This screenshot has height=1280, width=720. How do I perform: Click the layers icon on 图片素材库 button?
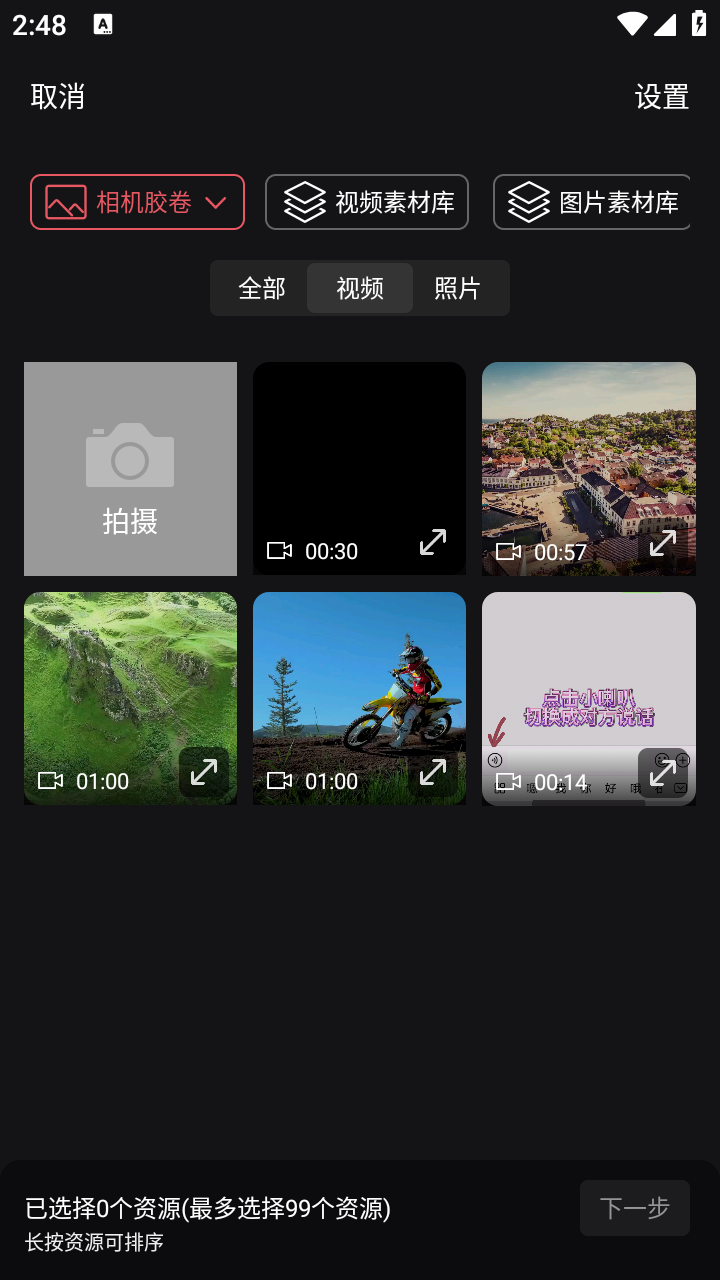[x=526, y=202]
